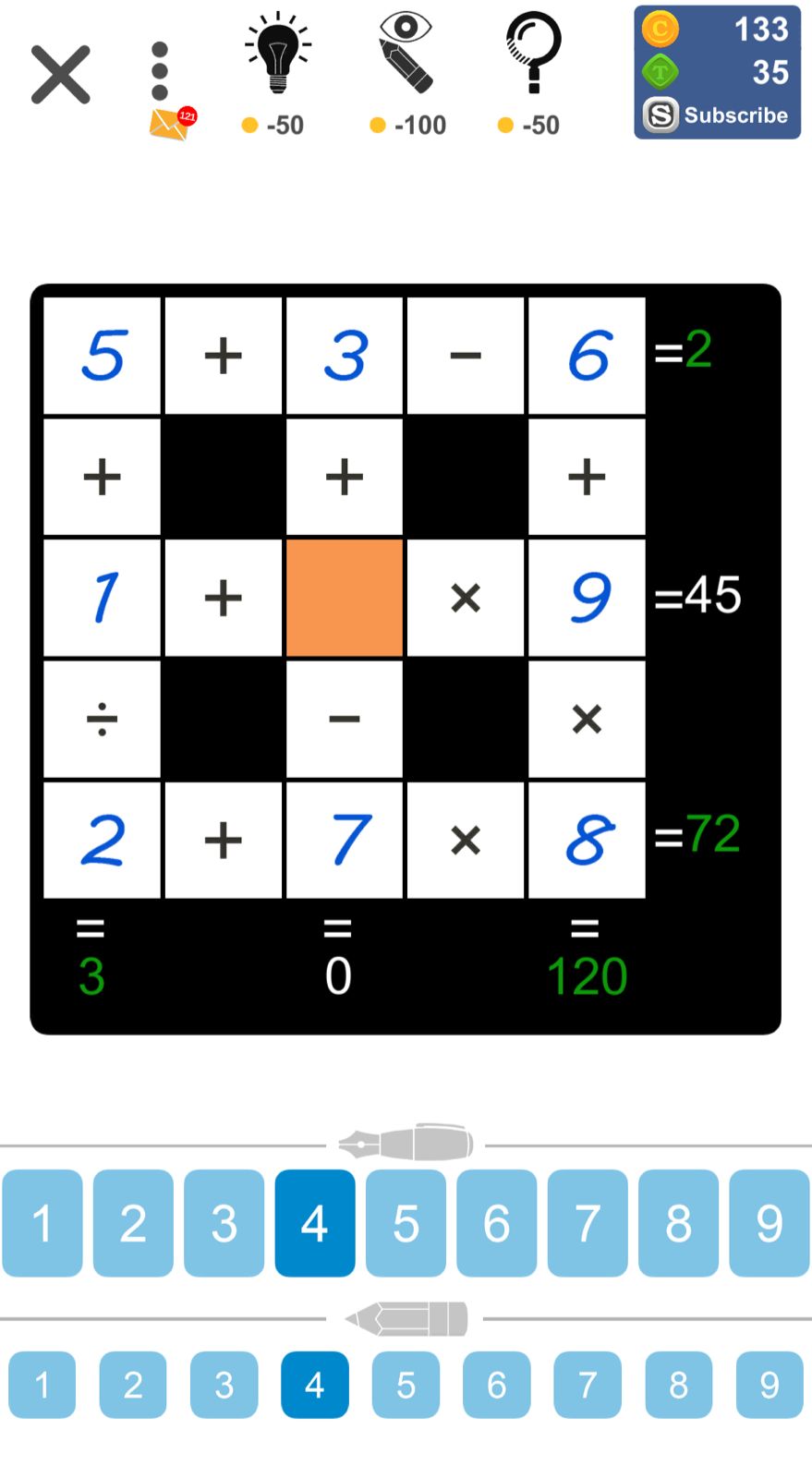Enter pen number 4
This screenshot has height=1478, width=812.
tap(315, 1223)
